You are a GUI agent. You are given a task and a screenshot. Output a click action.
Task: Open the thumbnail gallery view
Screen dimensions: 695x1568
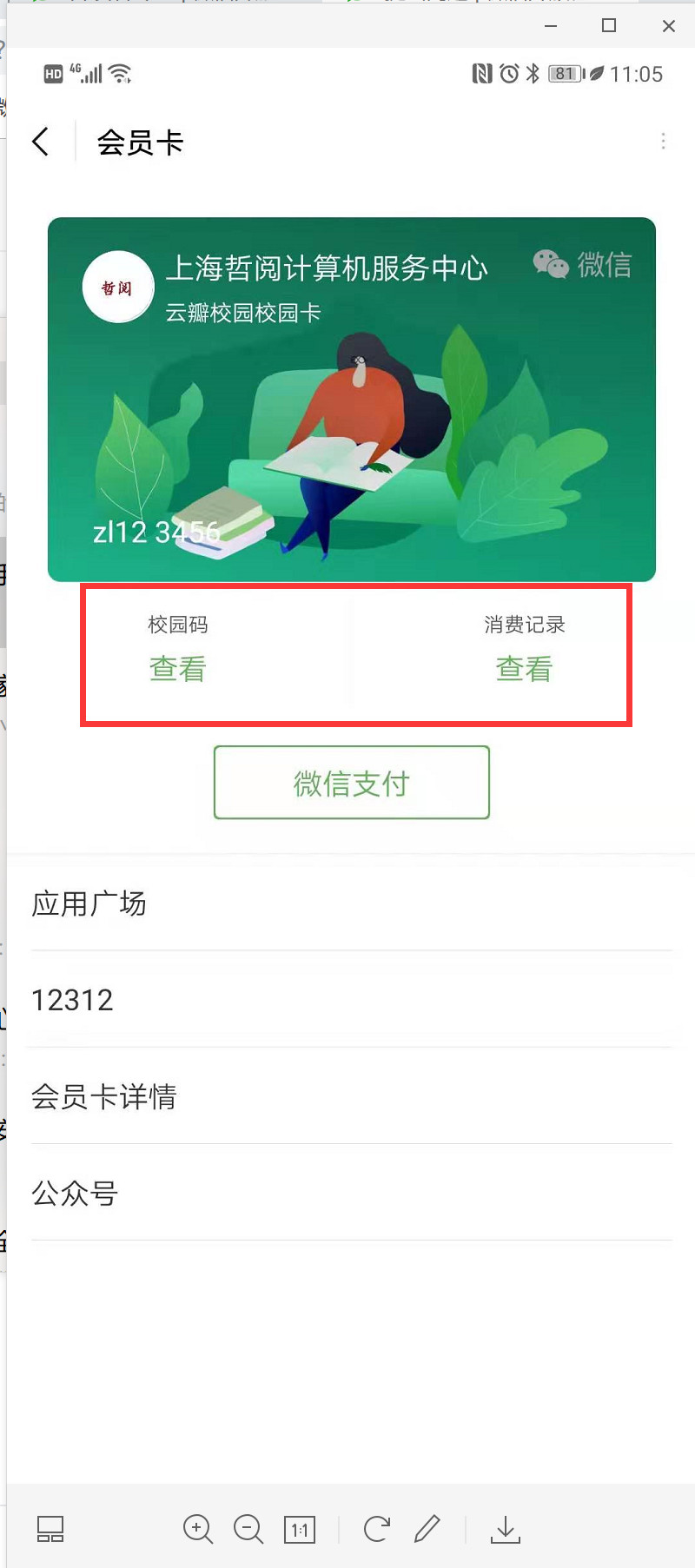[50, 1529]
